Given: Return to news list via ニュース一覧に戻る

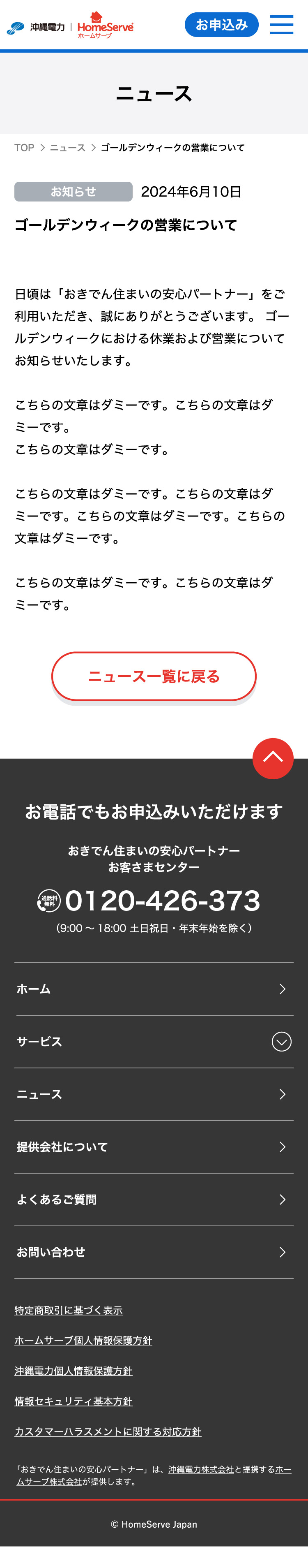Looking at the screenshot, I should [x=154, y=676].
